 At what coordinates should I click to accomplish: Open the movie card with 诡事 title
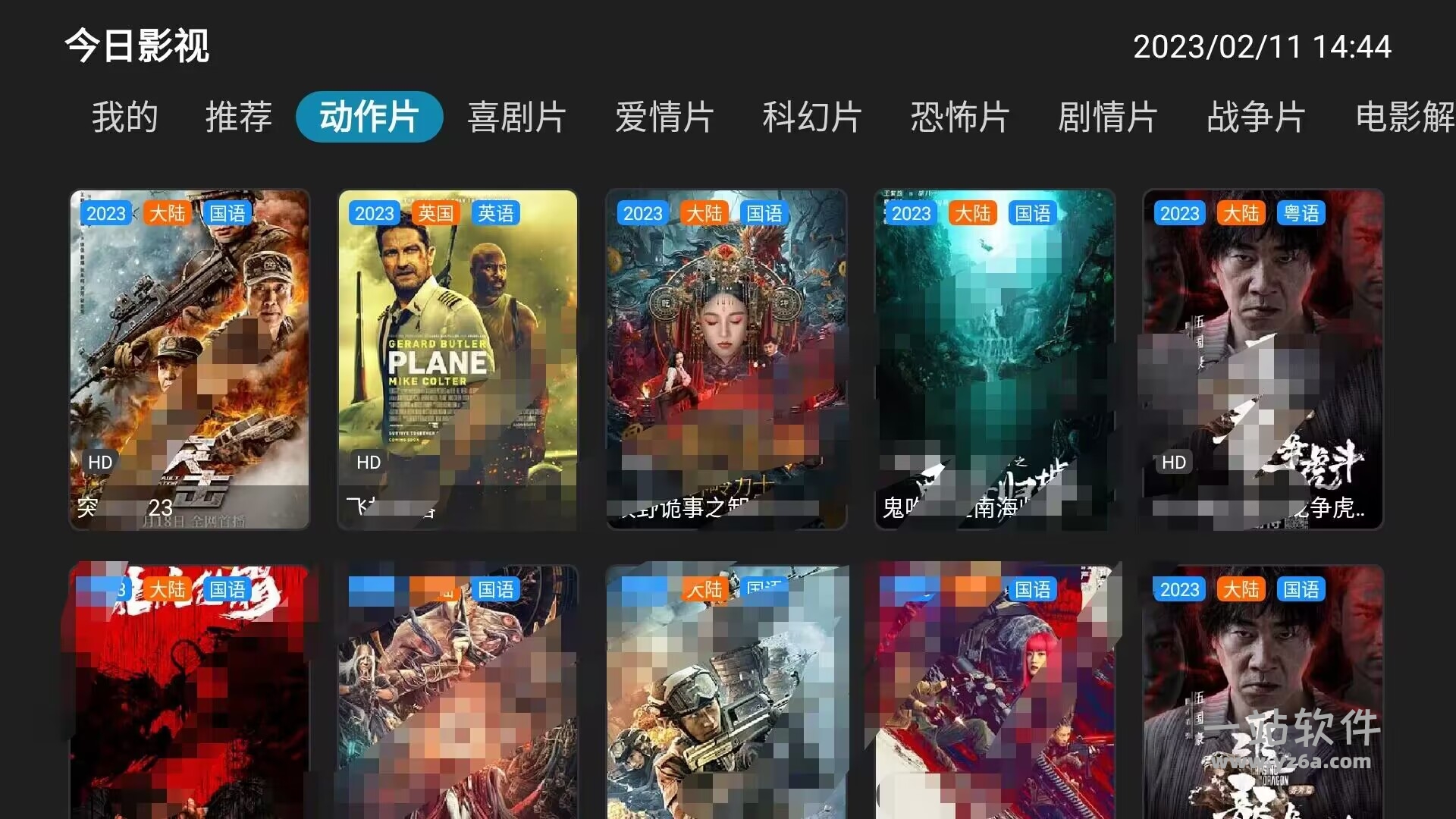726,359
